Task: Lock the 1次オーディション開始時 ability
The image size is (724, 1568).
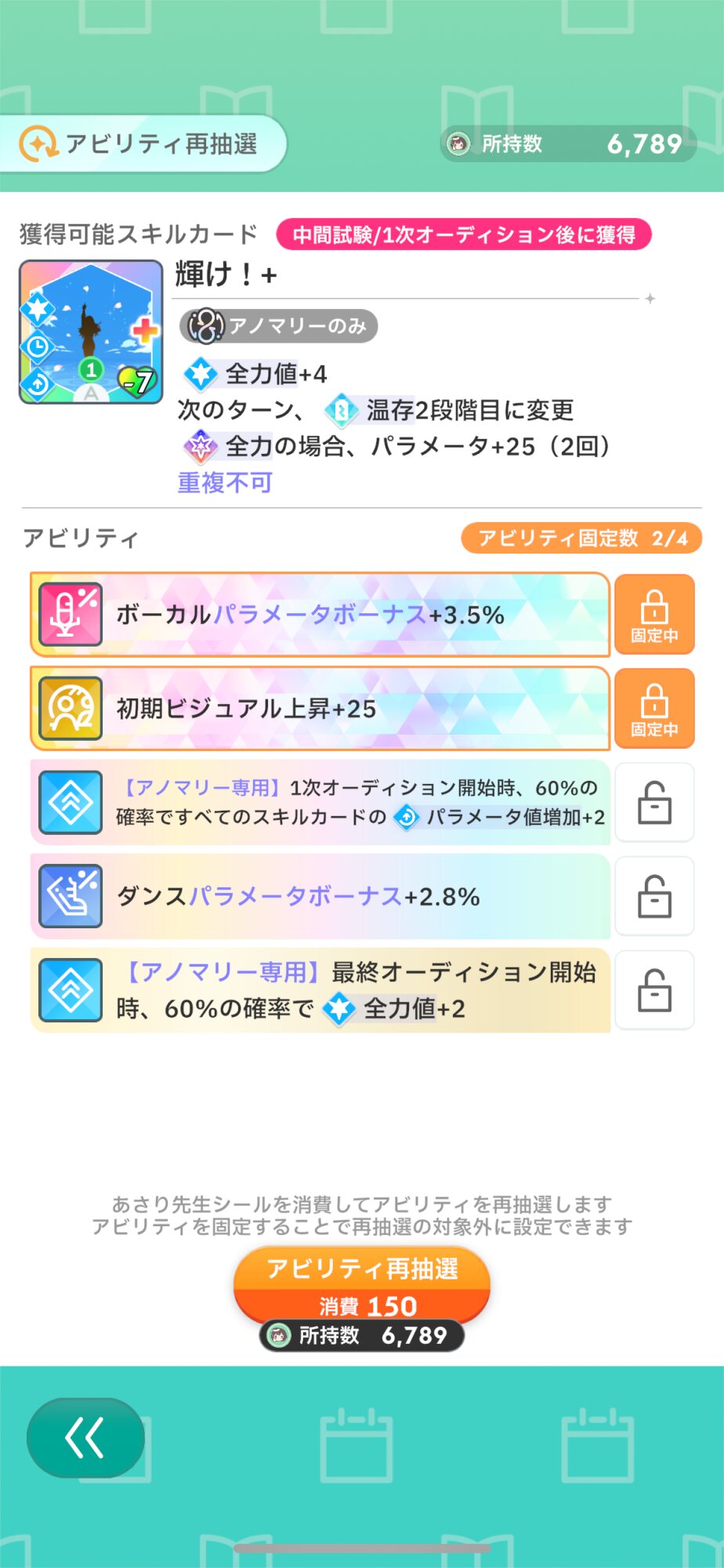Action: [x=654, y=803]
